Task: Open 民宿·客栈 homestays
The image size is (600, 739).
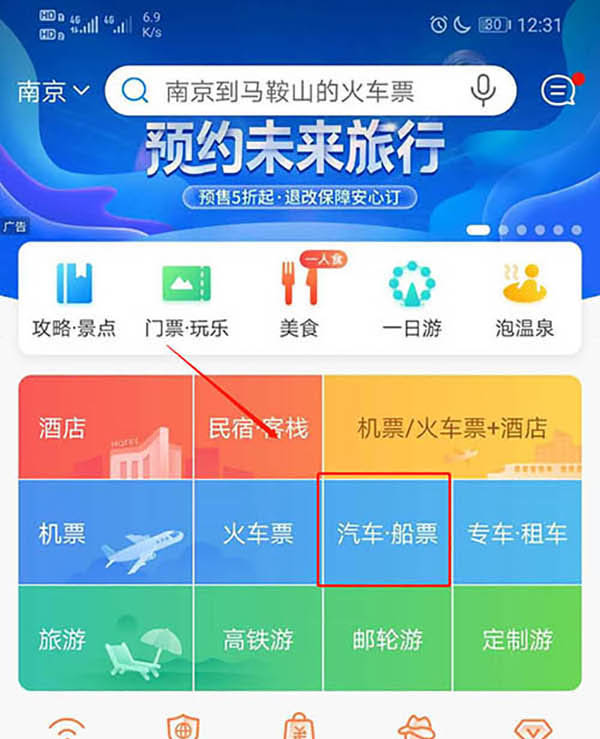Action: click(258, 428)
